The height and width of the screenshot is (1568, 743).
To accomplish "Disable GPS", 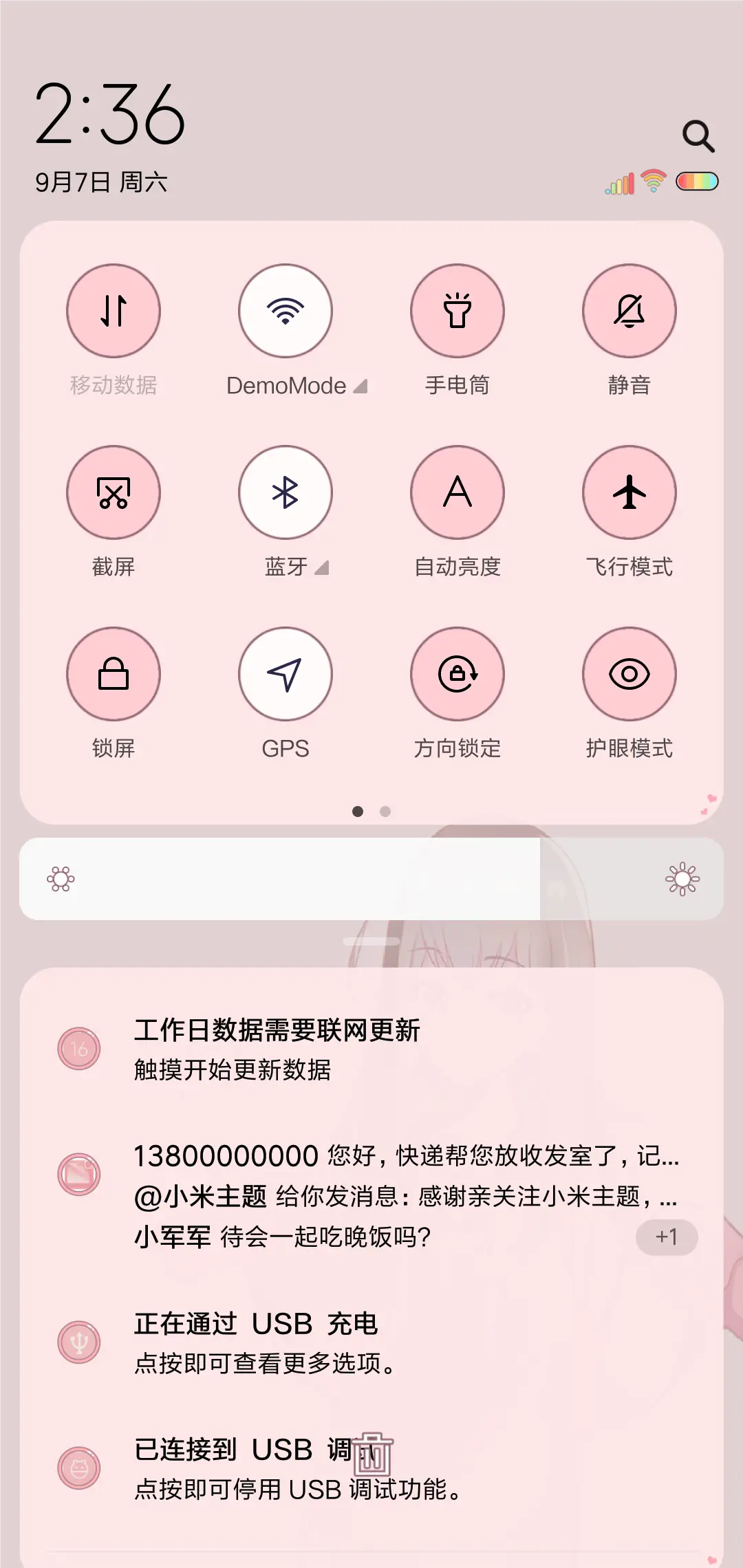I will coord(285,675).
